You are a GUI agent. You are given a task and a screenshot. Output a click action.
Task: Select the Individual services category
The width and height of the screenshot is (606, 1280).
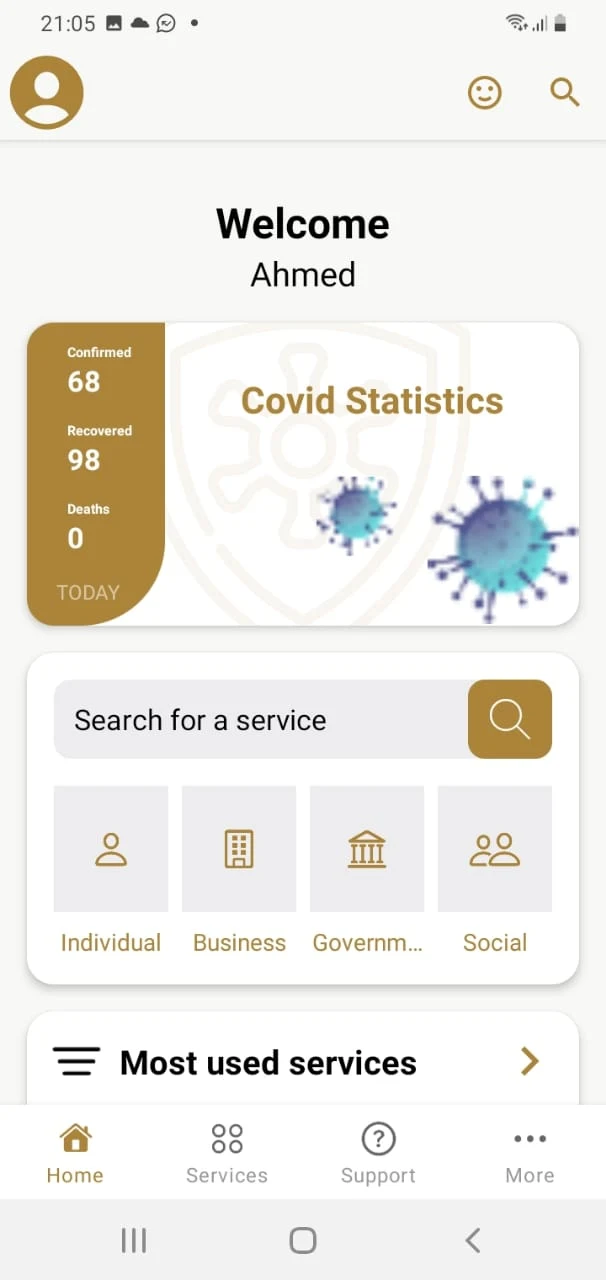tap(111, 870)
